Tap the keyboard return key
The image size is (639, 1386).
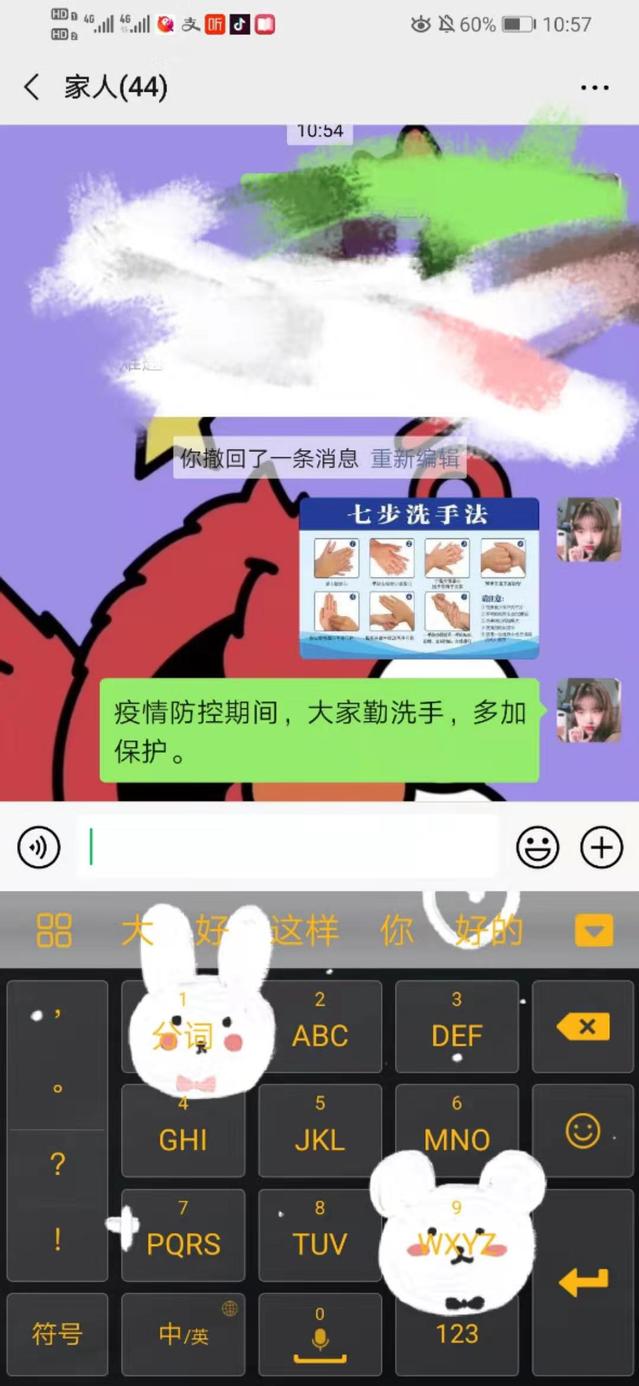coord(583,1282)
